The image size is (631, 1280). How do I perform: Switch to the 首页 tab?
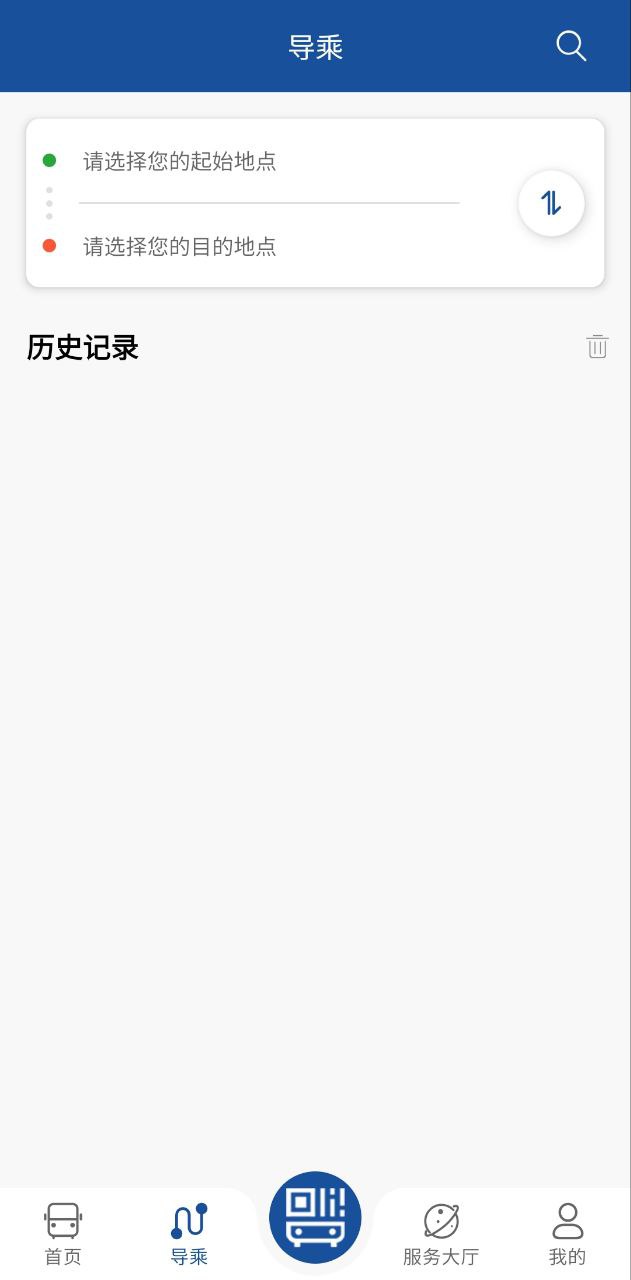click(63, 1234)
